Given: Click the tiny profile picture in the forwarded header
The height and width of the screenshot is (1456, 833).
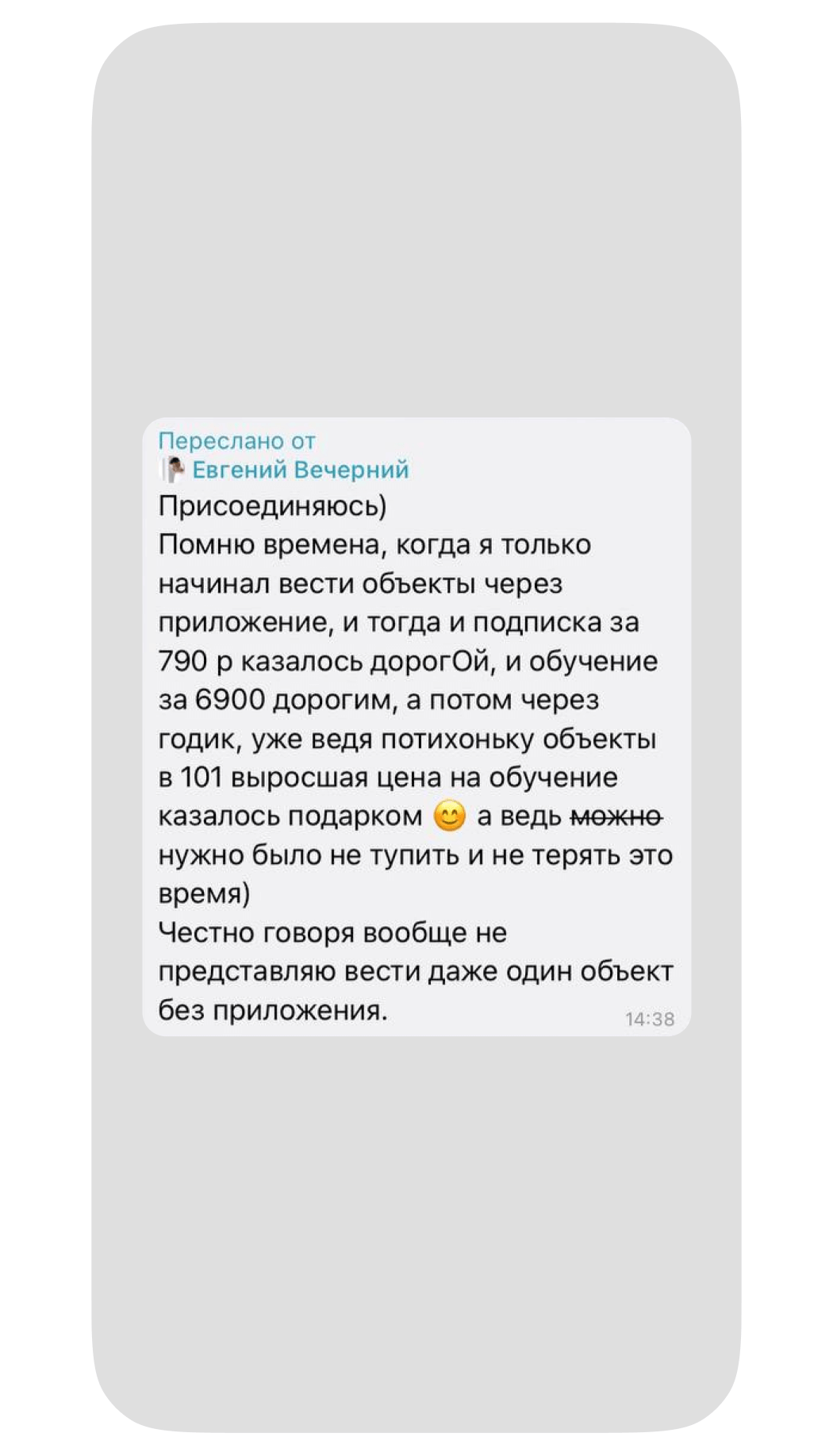Looking at the screenshot, I should click(174, 470).
